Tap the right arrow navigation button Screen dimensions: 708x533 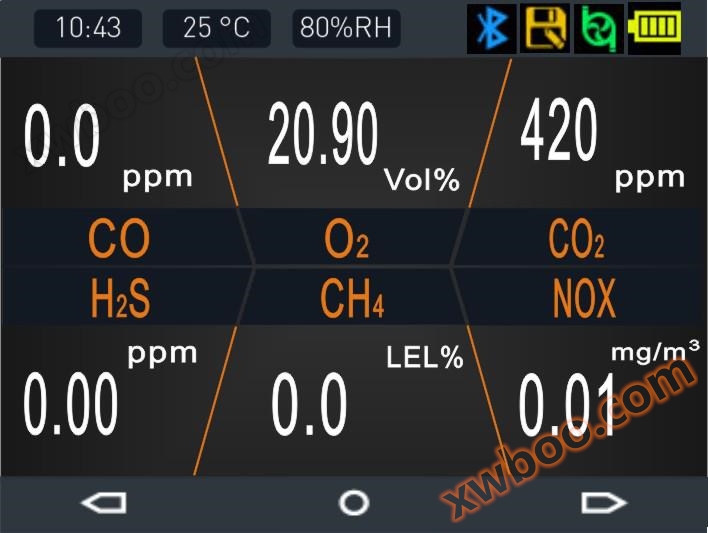coord(603,502)
